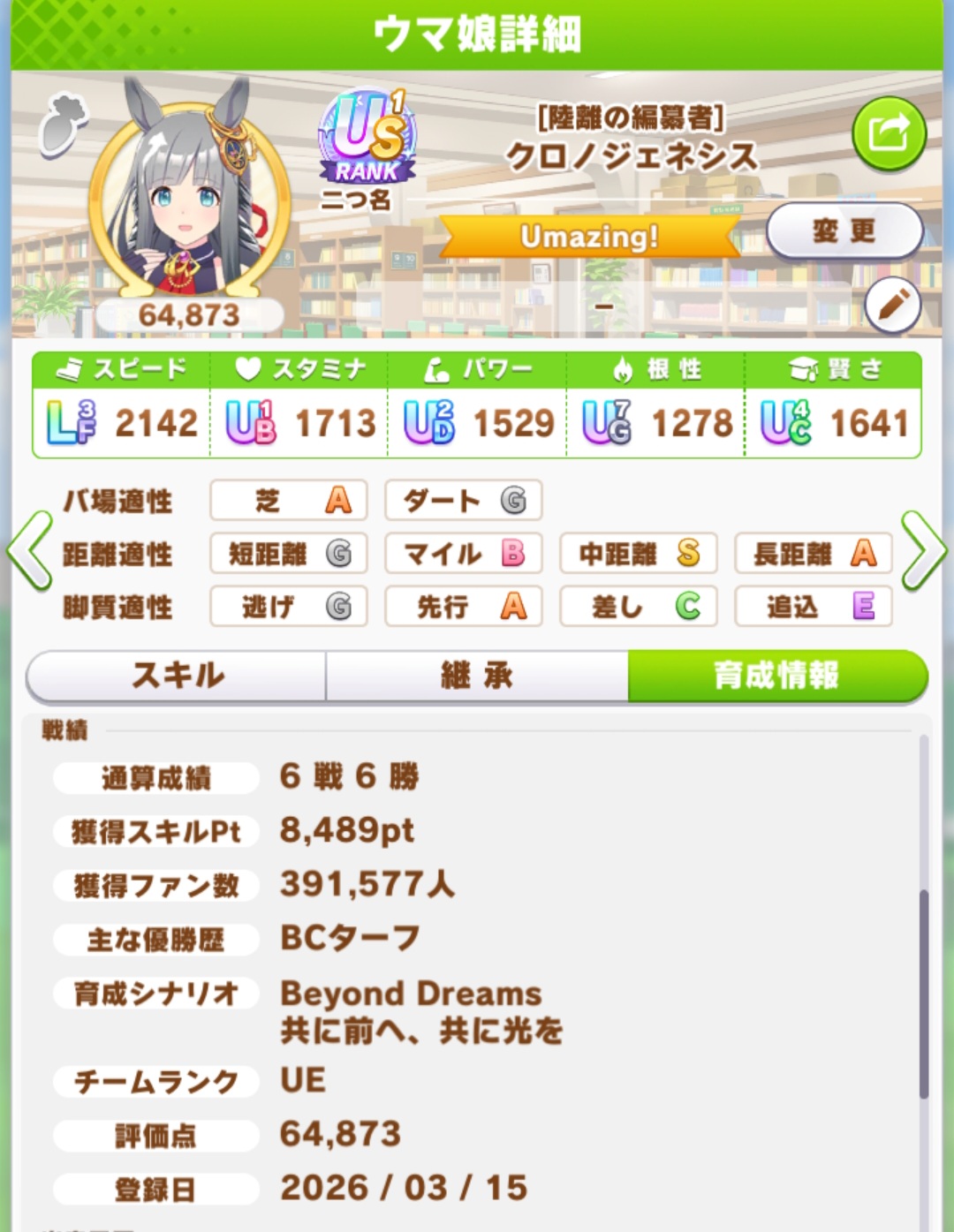The image size is (954, 1232).
Task: Edit the memo with the pencil icon
Action: [892, 306]
